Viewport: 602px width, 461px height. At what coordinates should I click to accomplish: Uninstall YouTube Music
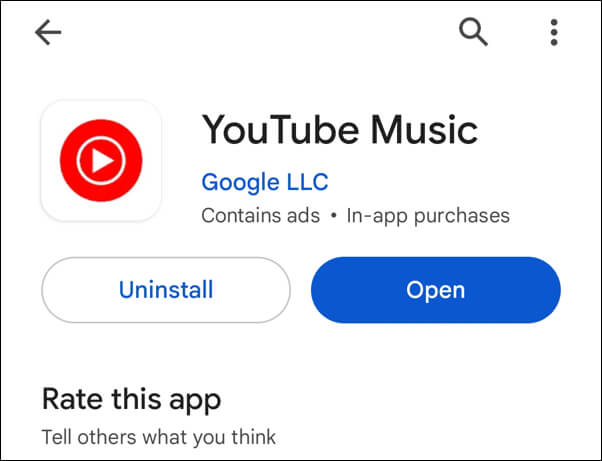tap(166, 290)
